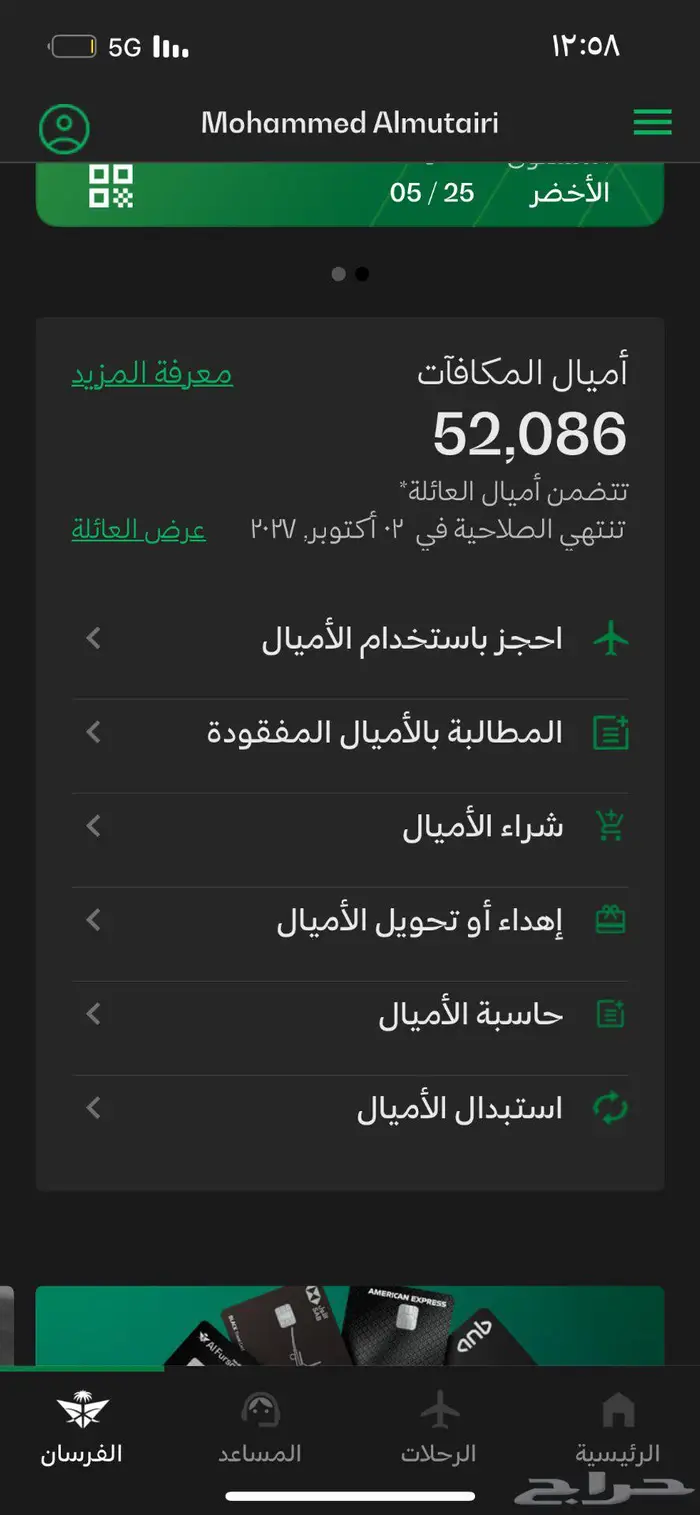Open احجز باستخدام الأميال
700x1515 pixels.
point(350,638)
